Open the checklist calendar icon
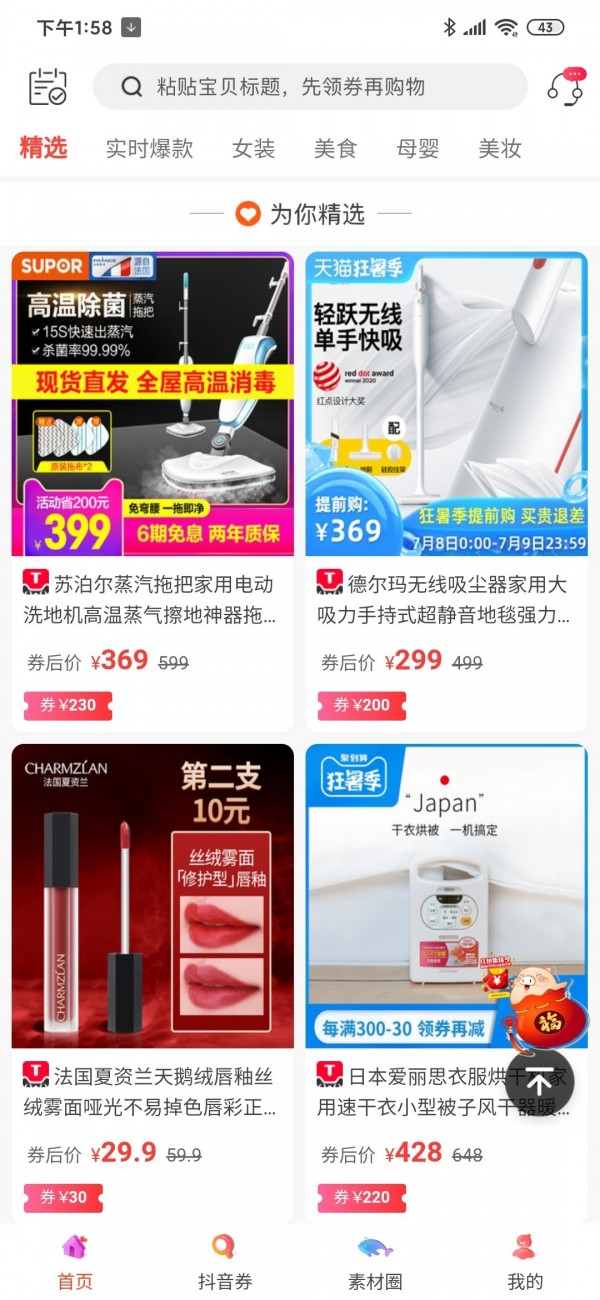The height and width of the screenshot is (1300, 600). pyautogui.click(x=47, y=87)
